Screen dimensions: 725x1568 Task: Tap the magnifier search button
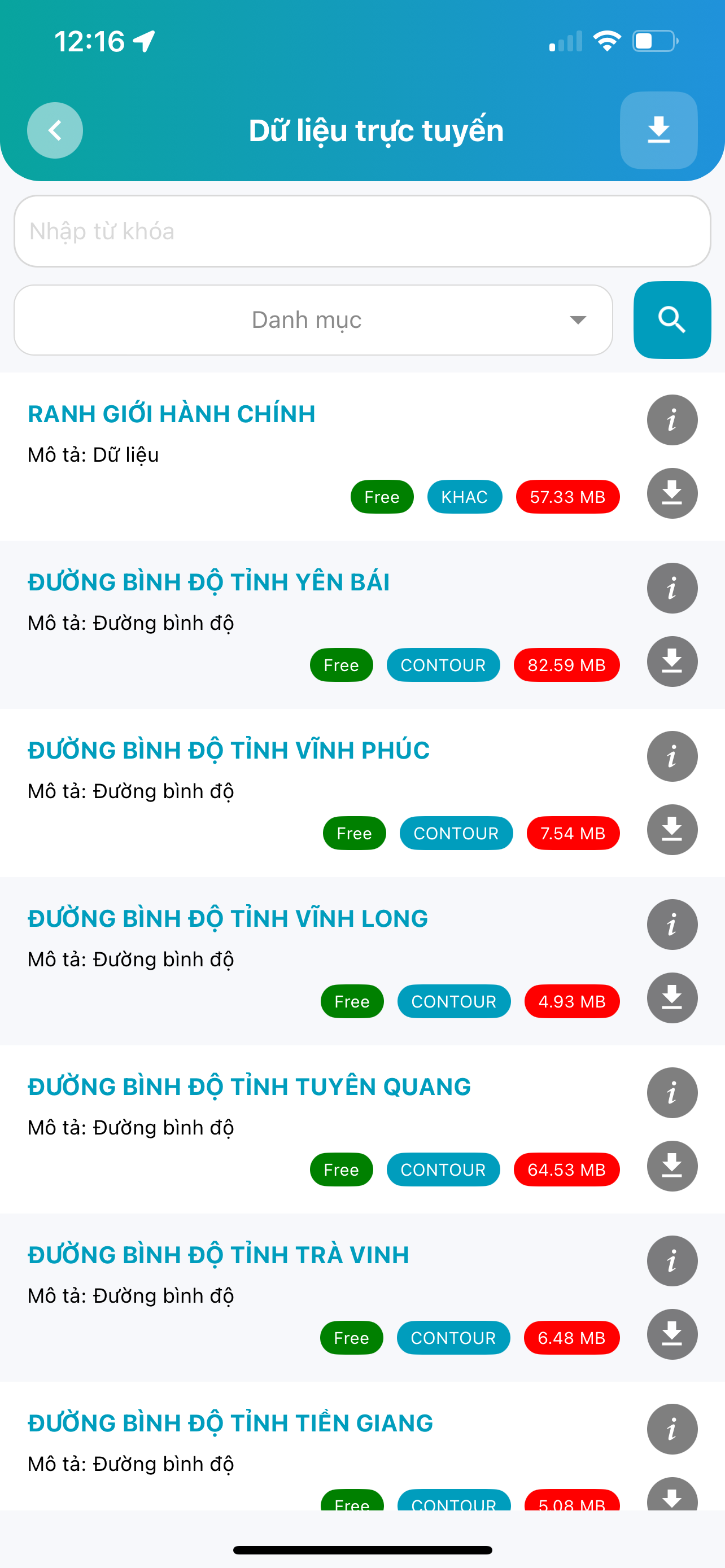tap(672, 320)
